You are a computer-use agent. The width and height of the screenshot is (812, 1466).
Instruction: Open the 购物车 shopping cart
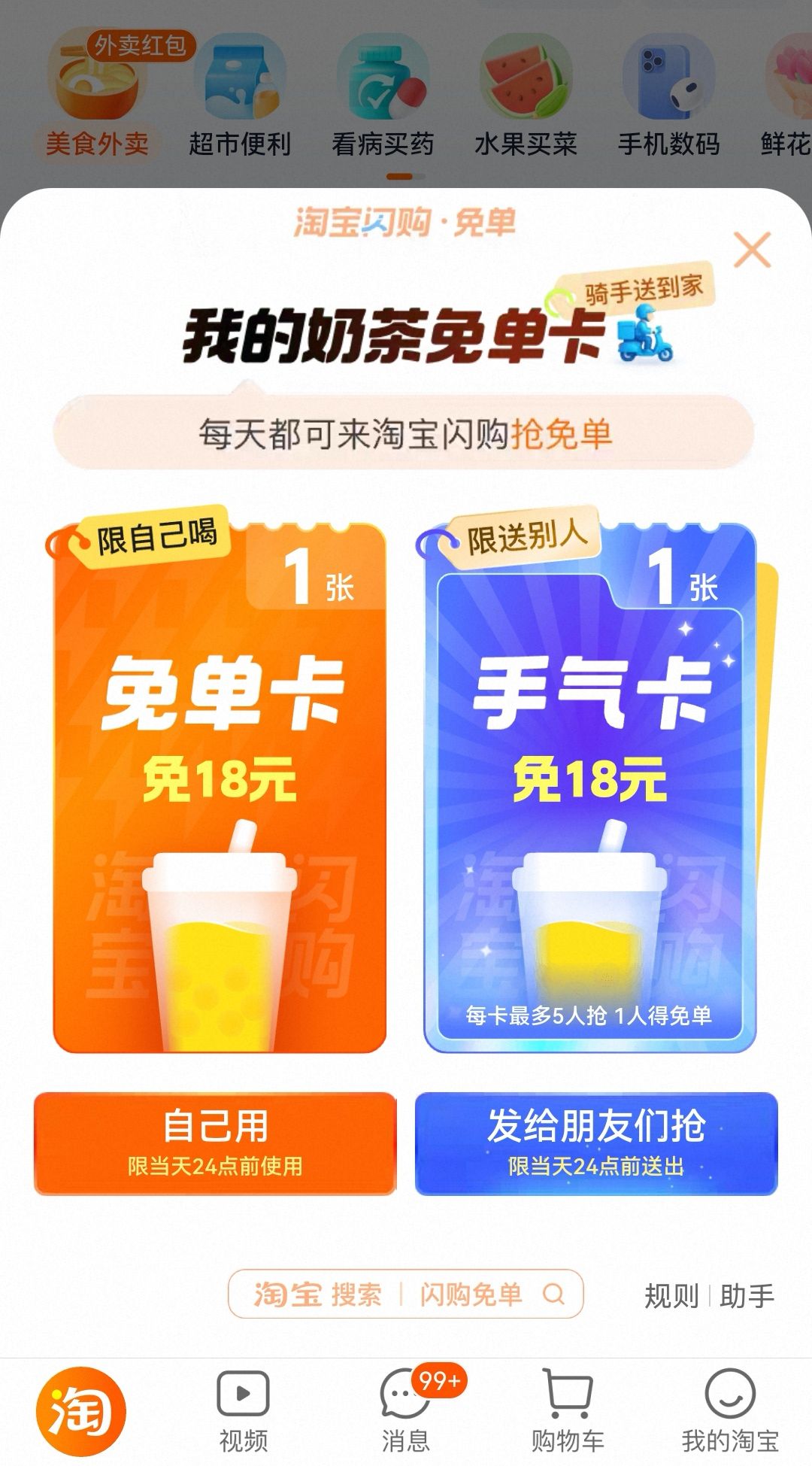568,1411
